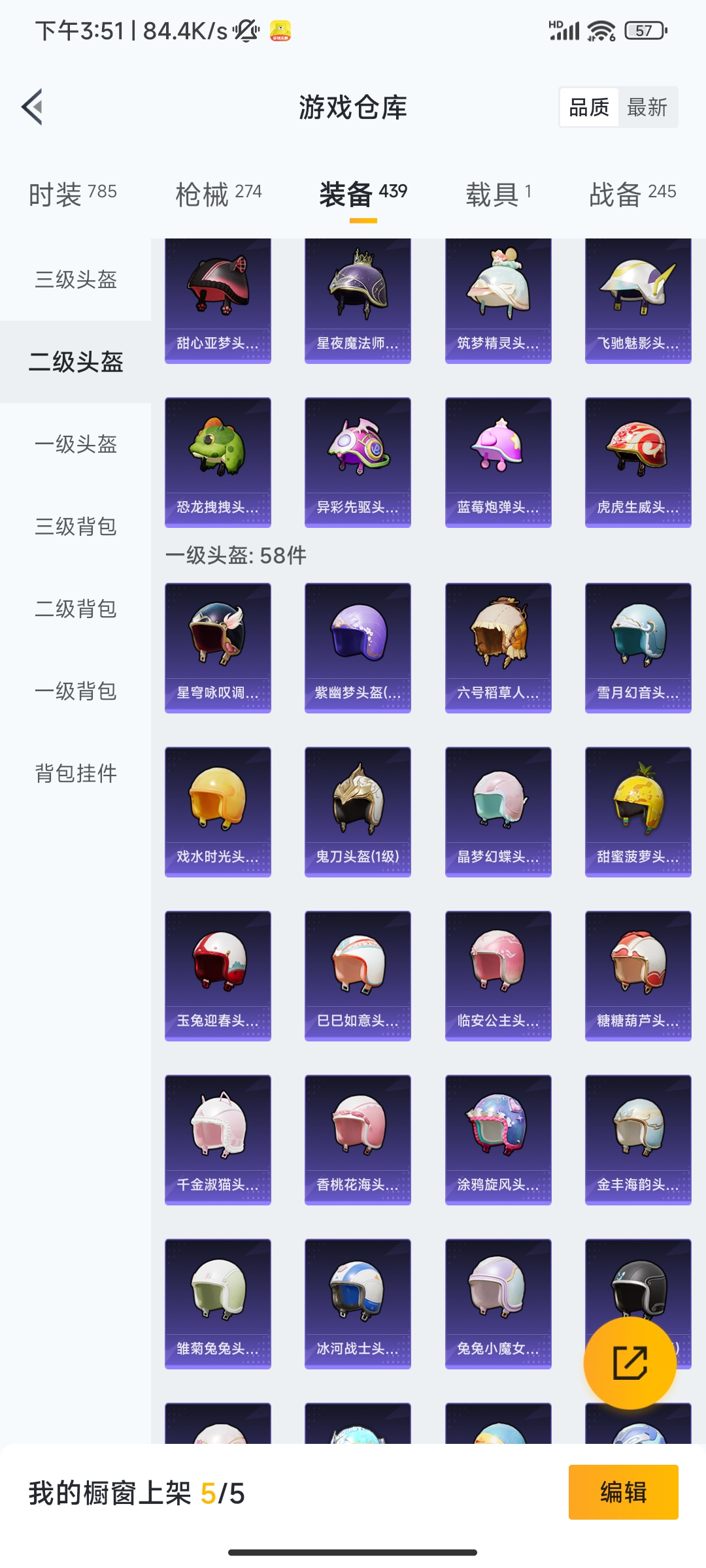
Task: View the 千金淑猫头 helmet
Action: tap(218, 1139)
